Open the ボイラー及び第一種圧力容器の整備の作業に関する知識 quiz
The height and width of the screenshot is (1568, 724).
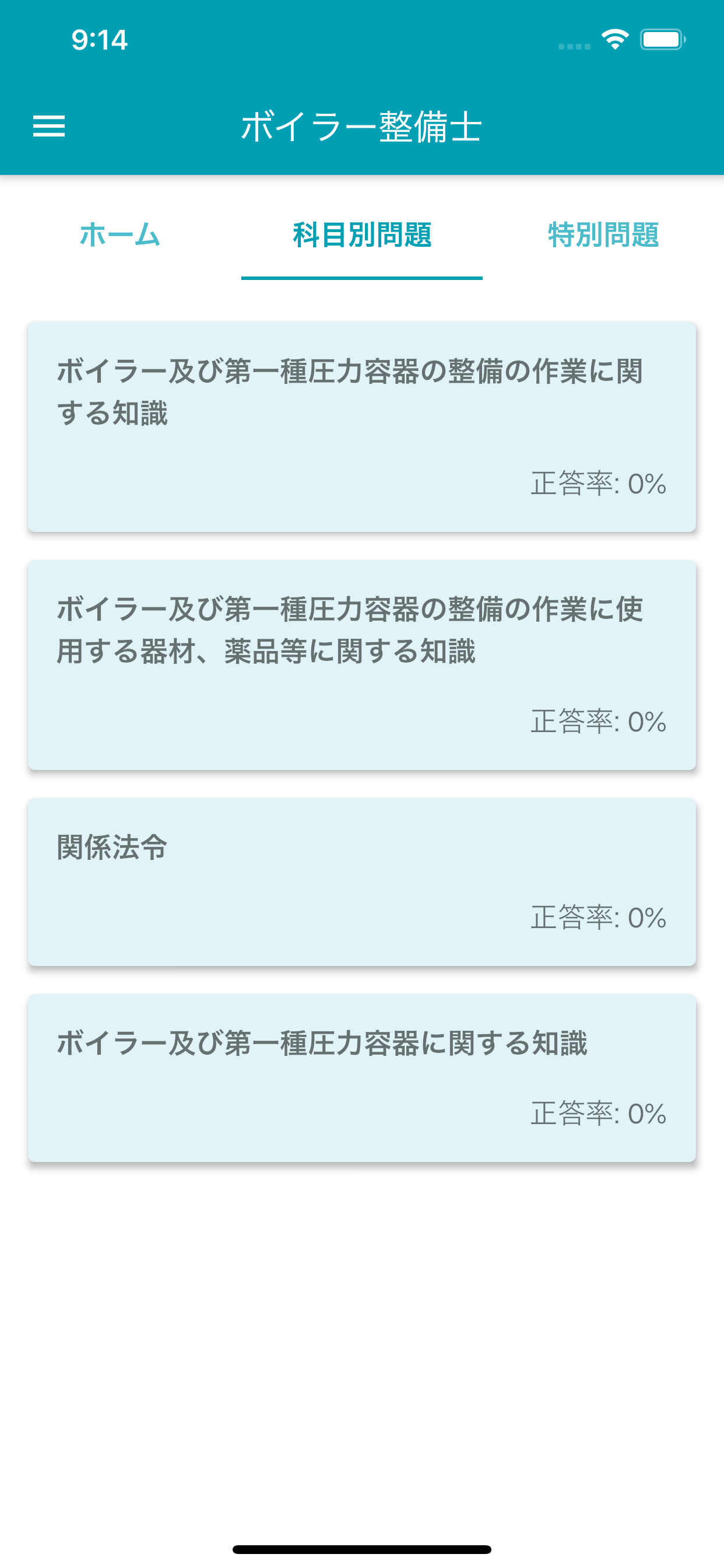(x=362, y=426)
